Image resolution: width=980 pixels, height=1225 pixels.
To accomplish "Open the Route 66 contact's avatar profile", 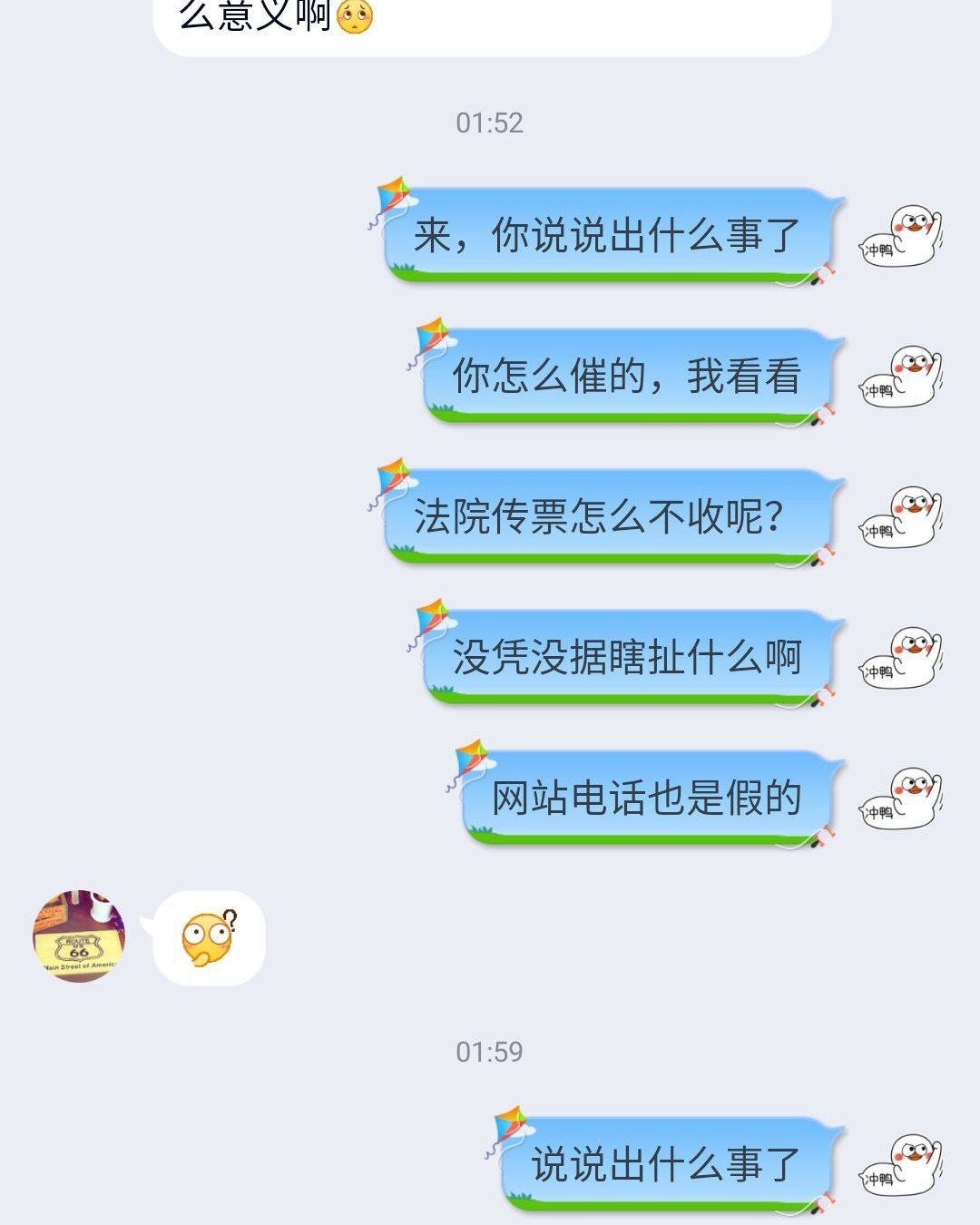I will [79, 936].
